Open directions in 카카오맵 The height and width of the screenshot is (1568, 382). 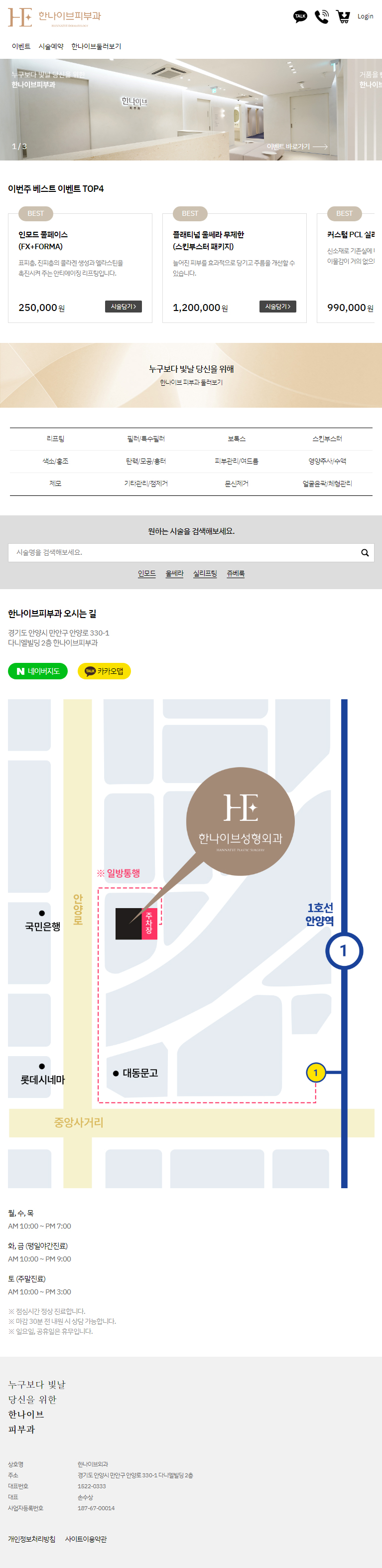pos(104,671)
